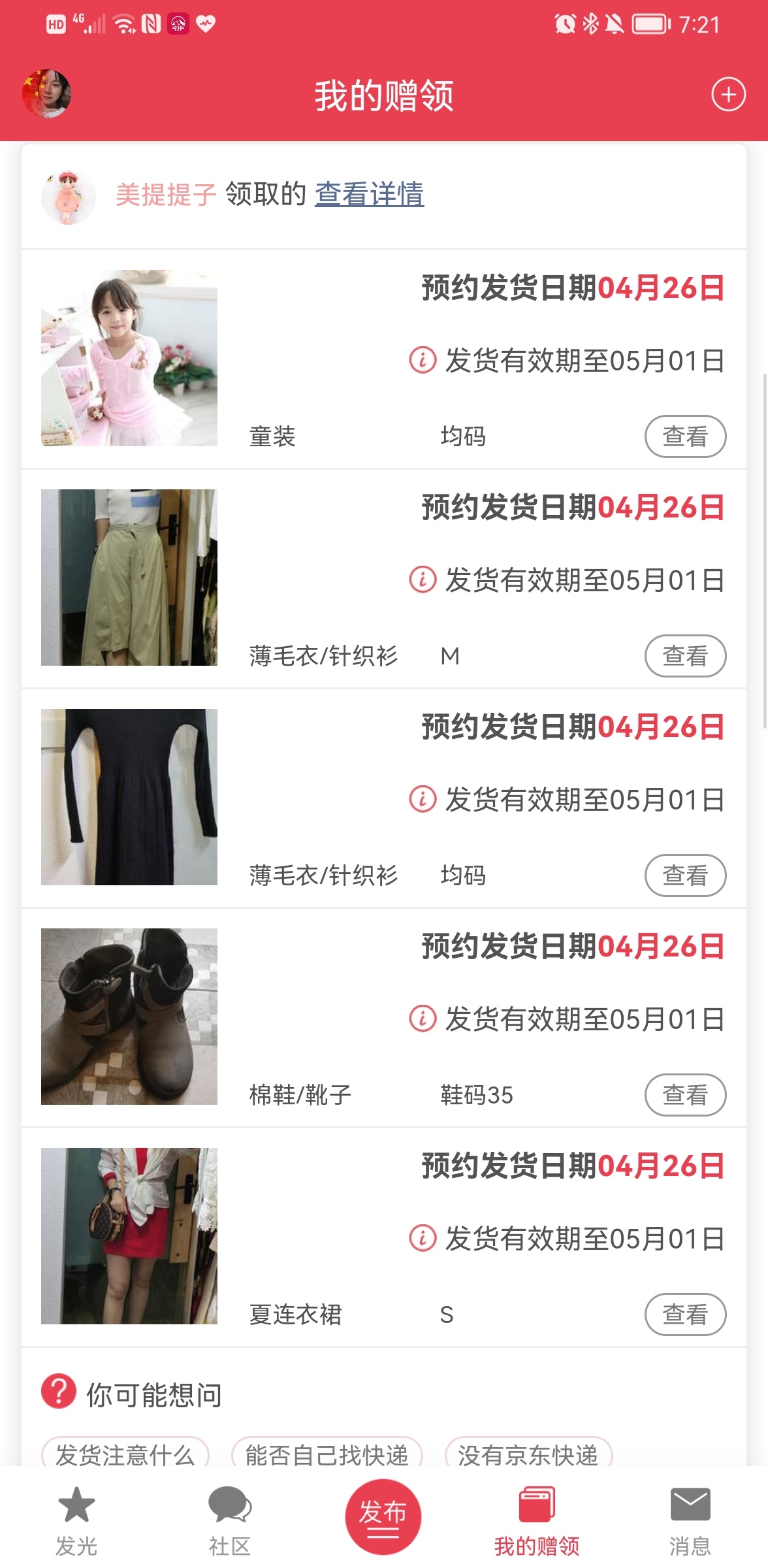Open the 消息 messages tab

click(690, 1521)
